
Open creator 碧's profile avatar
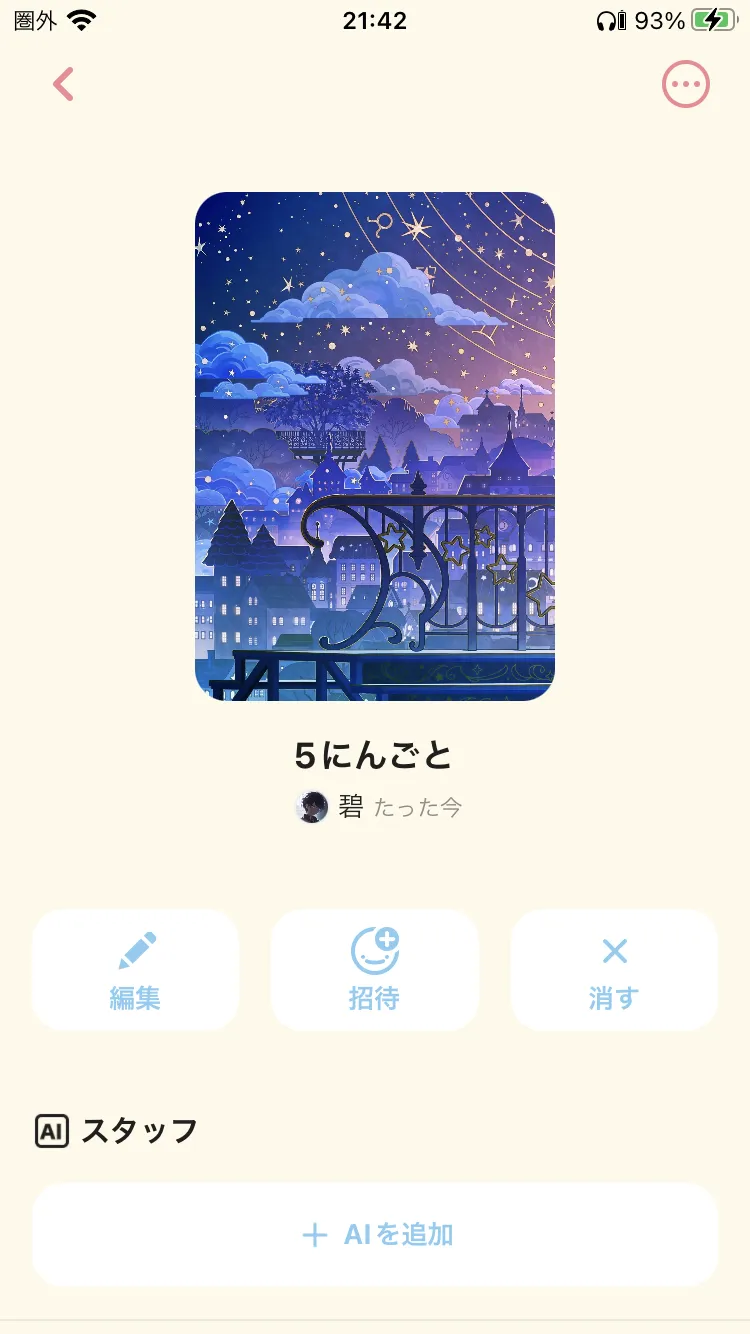[x=313, y=807]
